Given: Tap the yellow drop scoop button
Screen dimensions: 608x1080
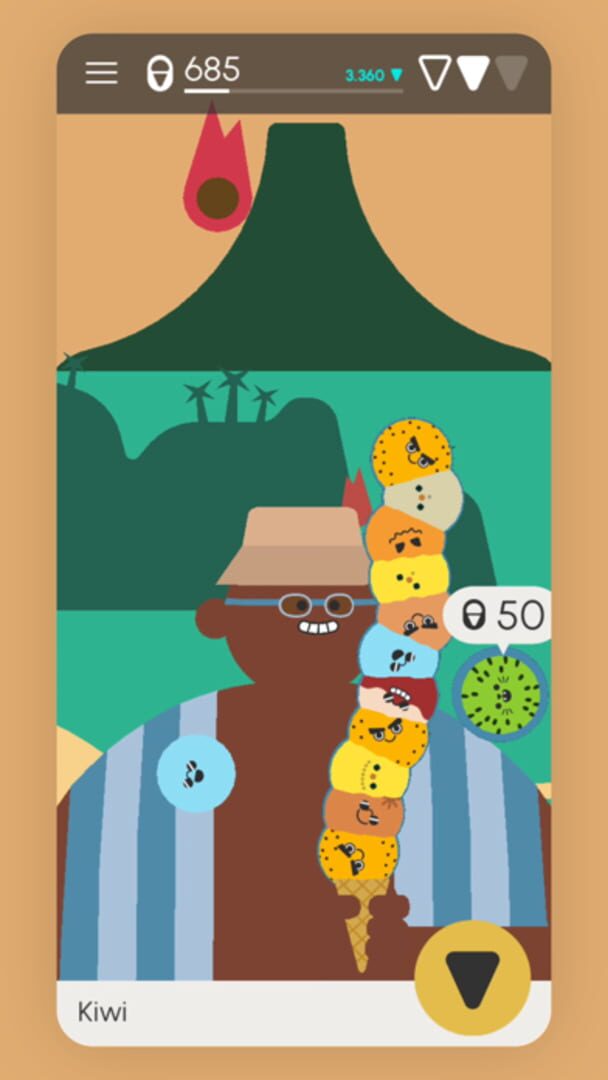Looking at the screenshot, I should coord(472,977).
